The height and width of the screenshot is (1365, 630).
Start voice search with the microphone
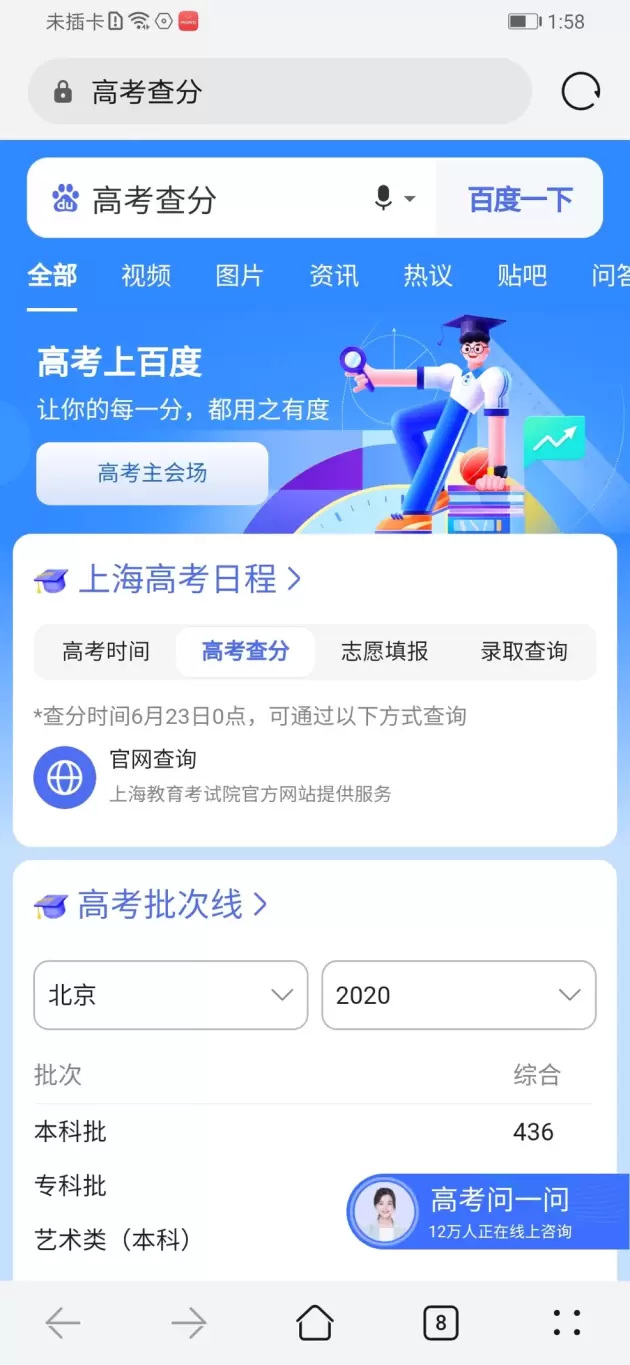coord(384,198)
